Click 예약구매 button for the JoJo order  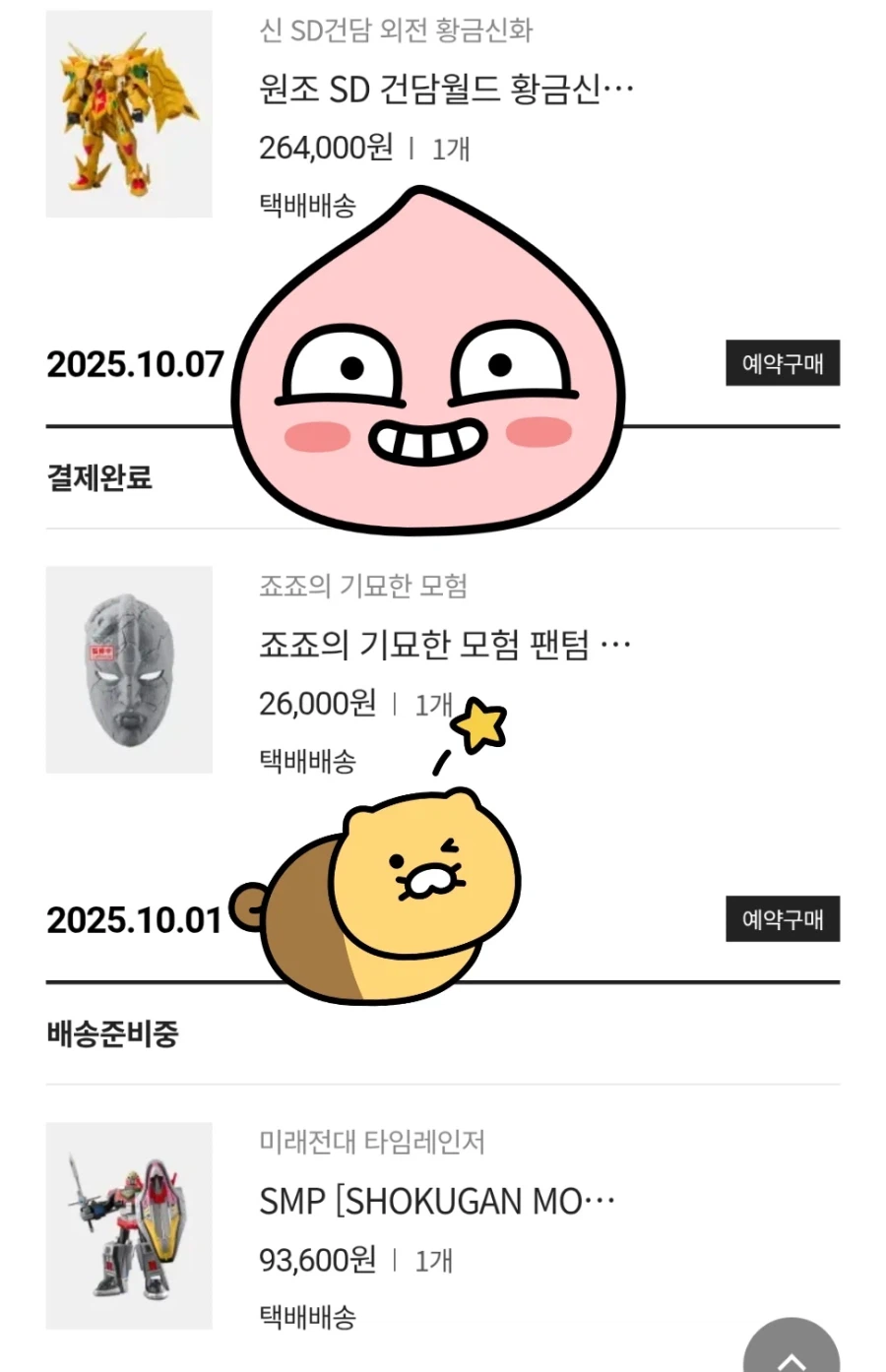[782, 919]
